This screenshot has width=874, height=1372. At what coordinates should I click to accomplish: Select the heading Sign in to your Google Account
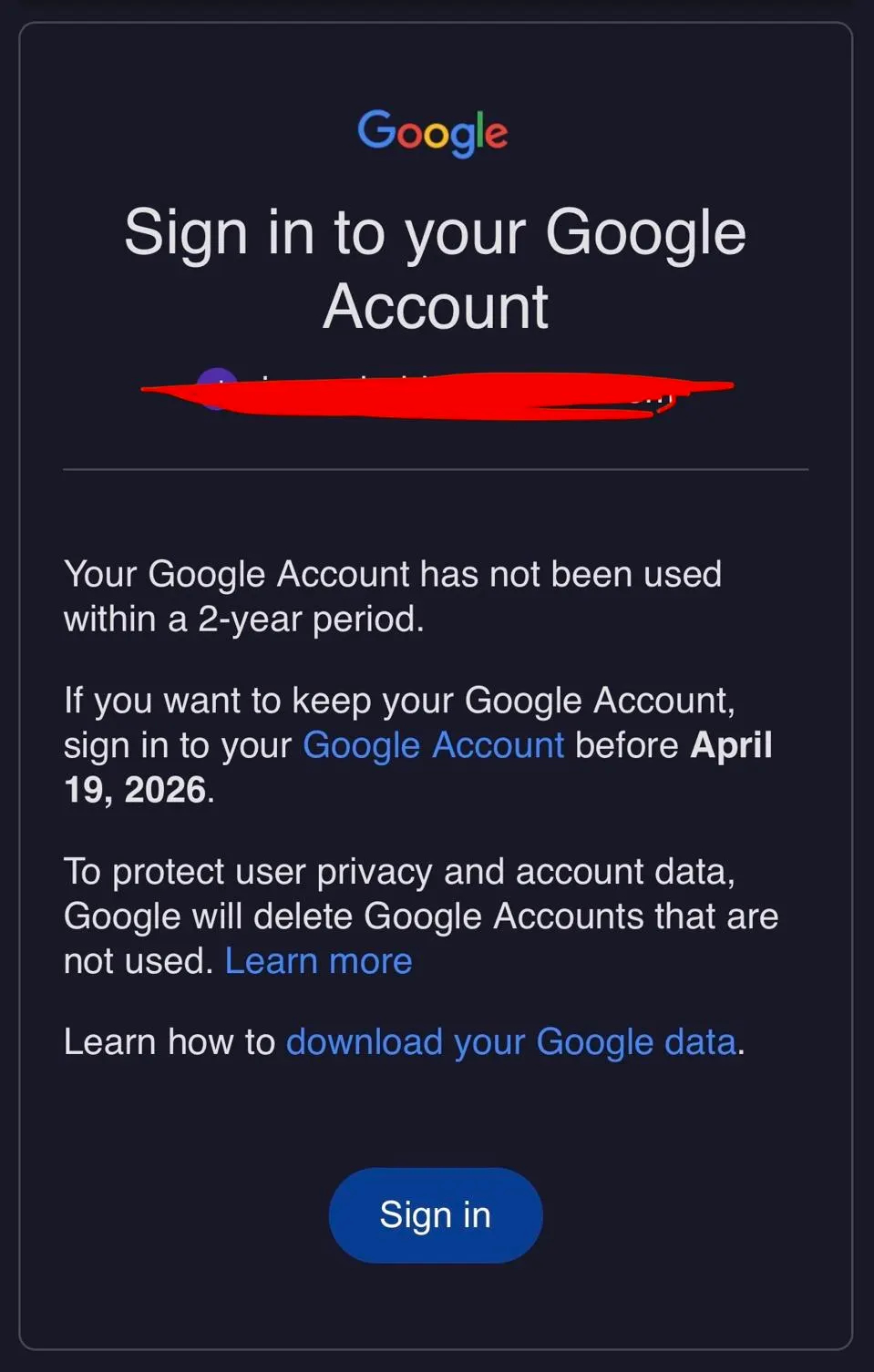437,268
